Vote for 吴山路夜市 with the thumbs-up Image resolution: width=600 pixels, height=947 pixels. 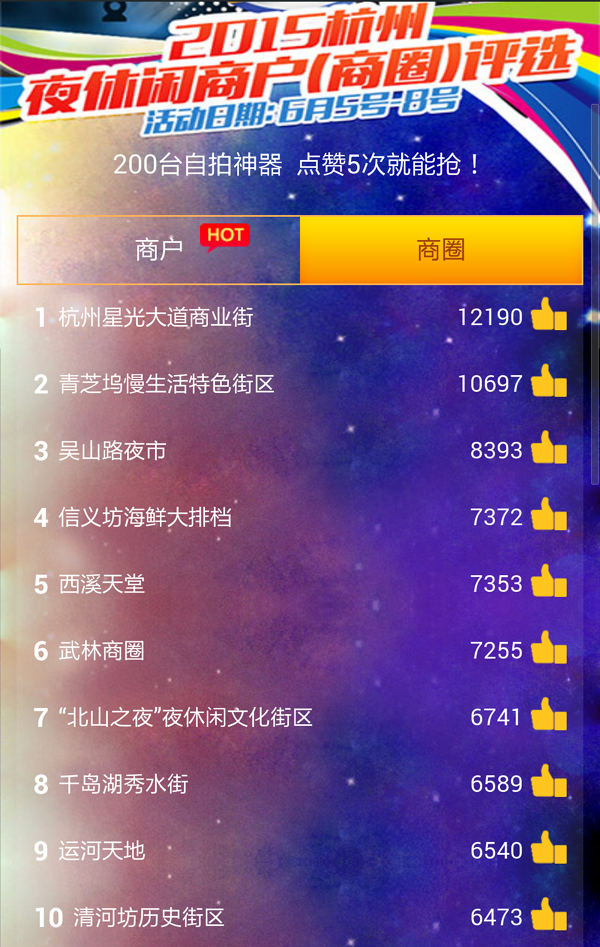(549, 450)
